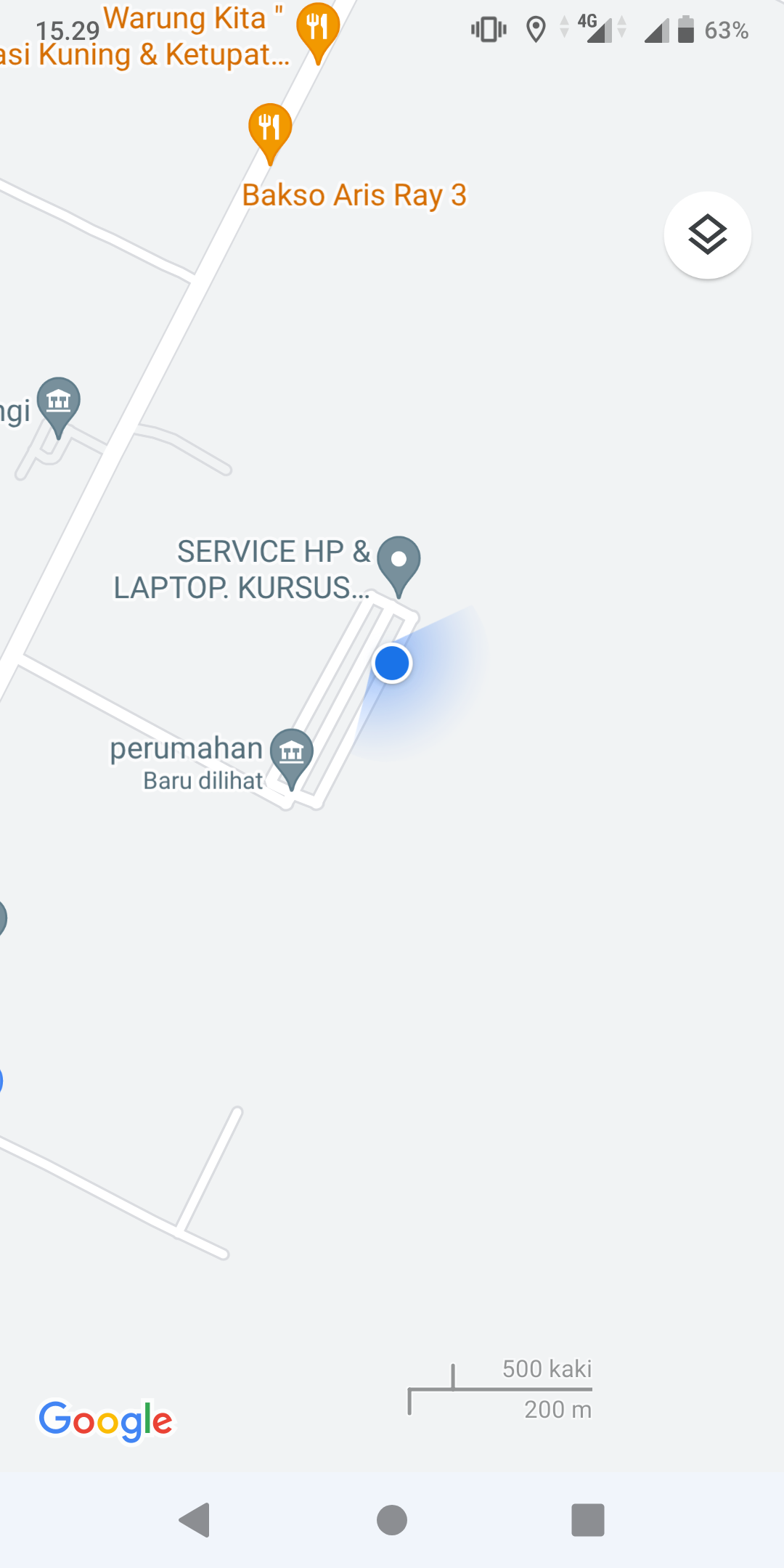Image resolution: width=784 pixels, height=1568 pixels.
Task: Tap the blue current location dot
Action: pyautogui.click(x=392, y=663)
